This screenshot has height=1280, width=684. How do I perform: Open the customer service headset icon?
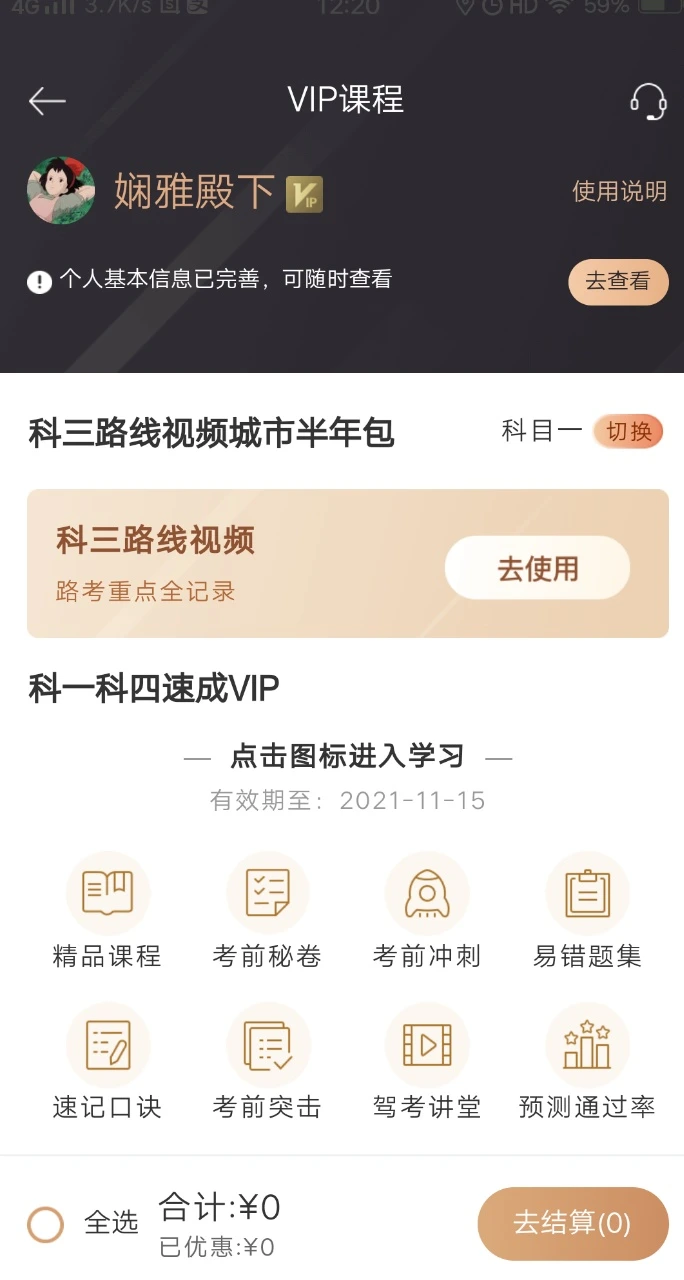[648, 101]
